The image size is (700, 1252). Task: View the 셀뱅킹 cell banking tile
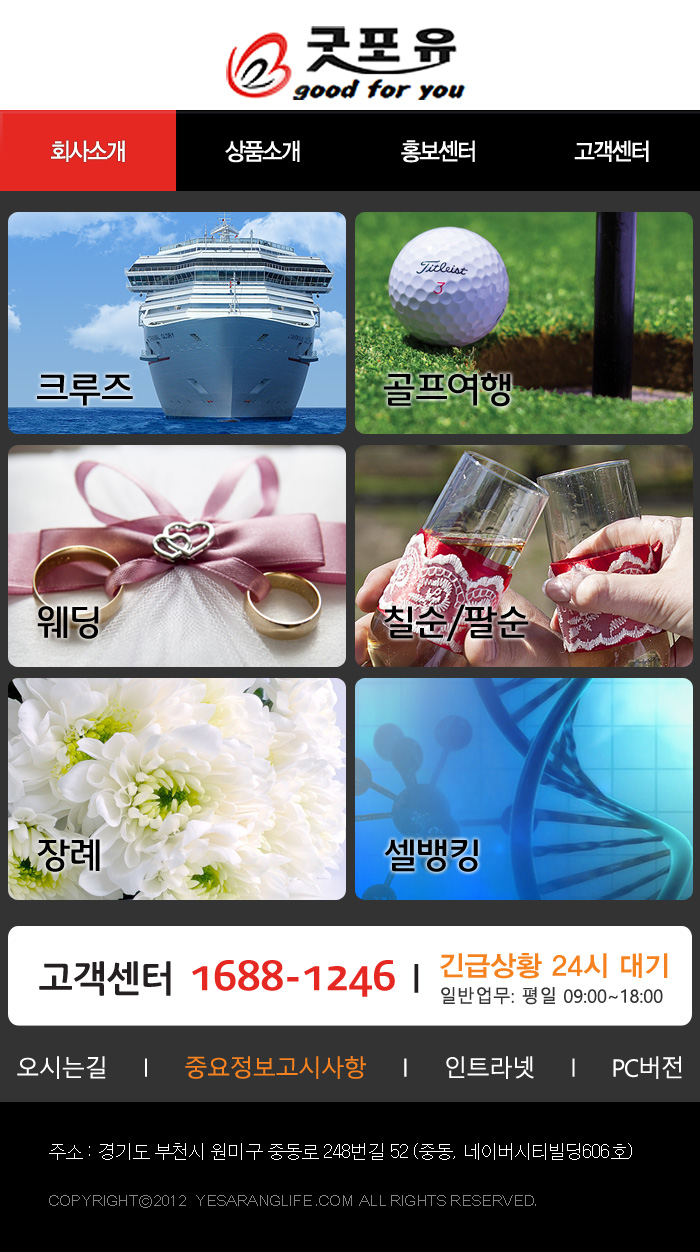pyautogui.click(x=524, y=789)
